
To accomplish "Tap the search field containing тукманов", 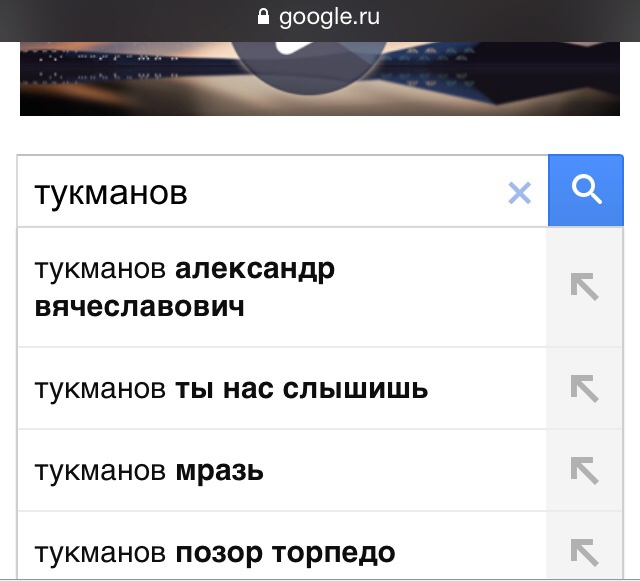I will coord(260,191).
